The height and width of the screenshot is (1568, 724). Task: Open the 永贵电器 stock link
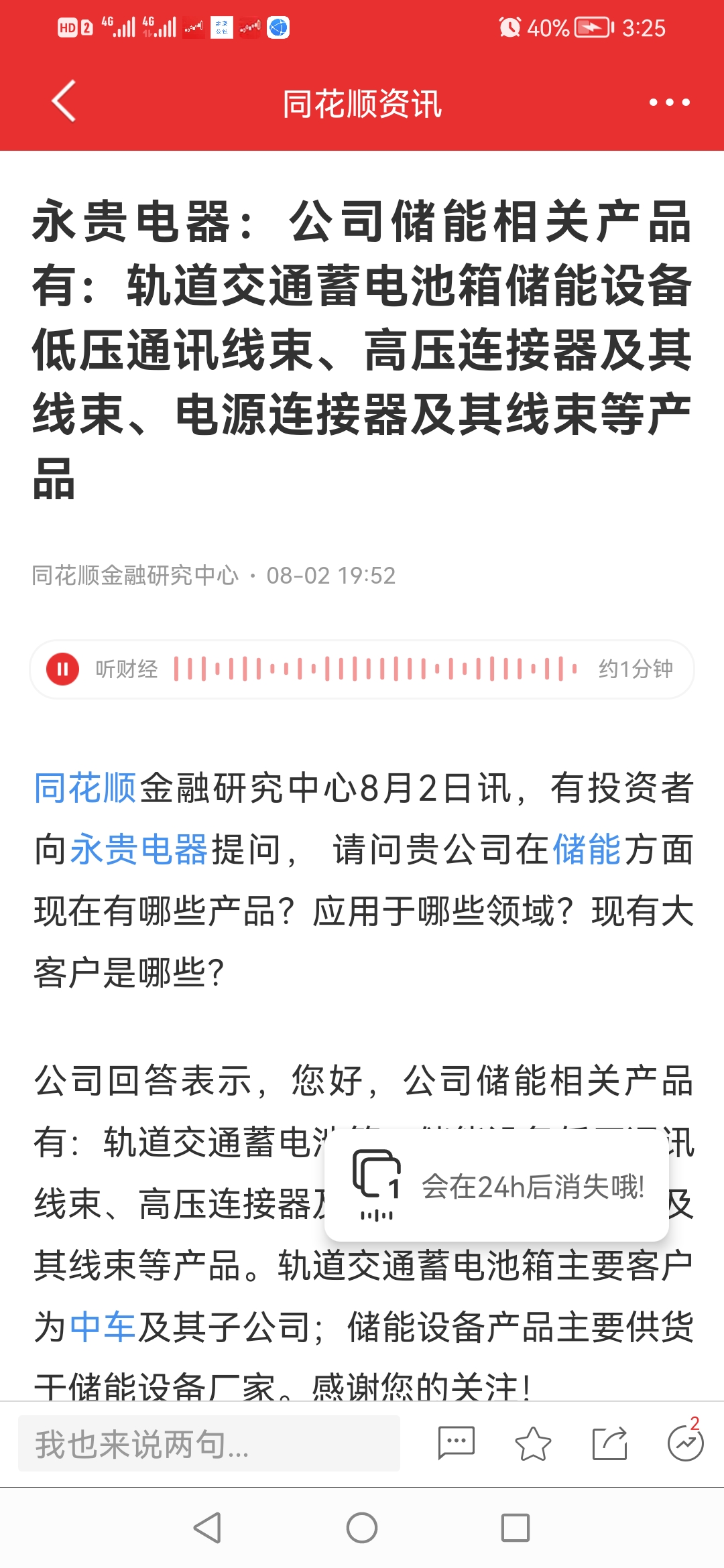(x=139, y=850)
